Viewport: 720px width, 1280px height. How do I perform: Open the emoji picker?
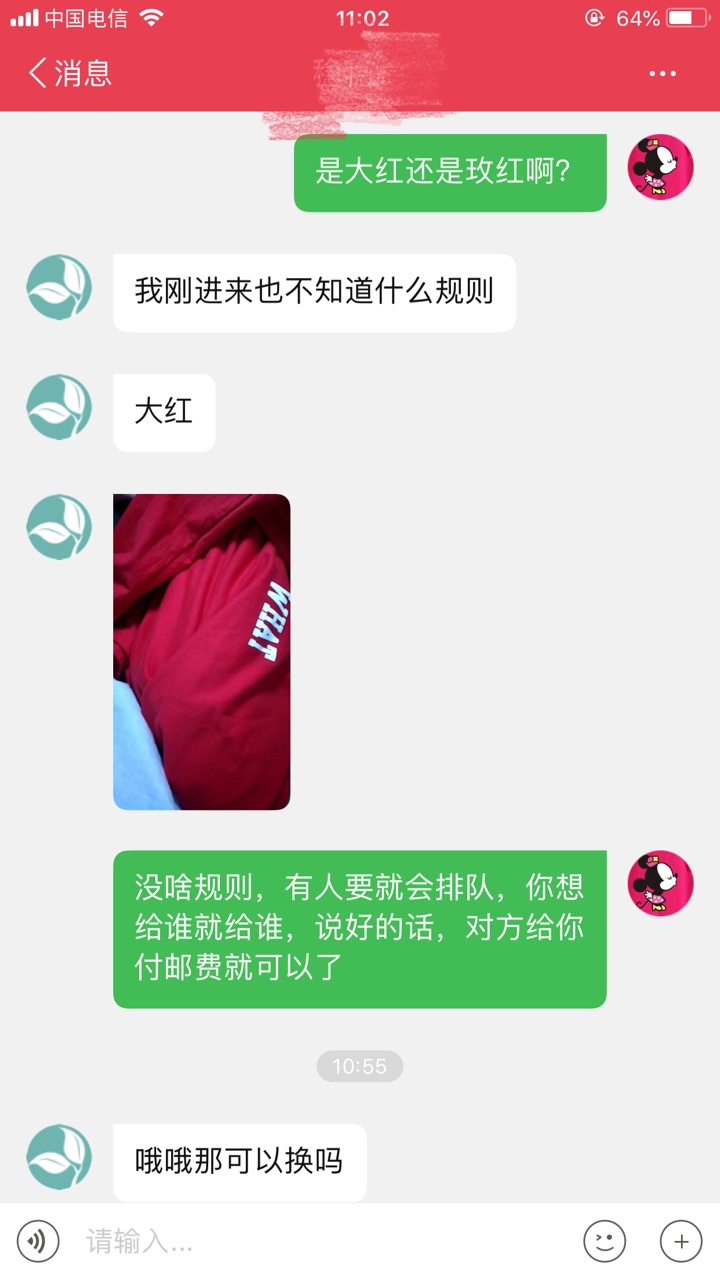pos(605,1242)
